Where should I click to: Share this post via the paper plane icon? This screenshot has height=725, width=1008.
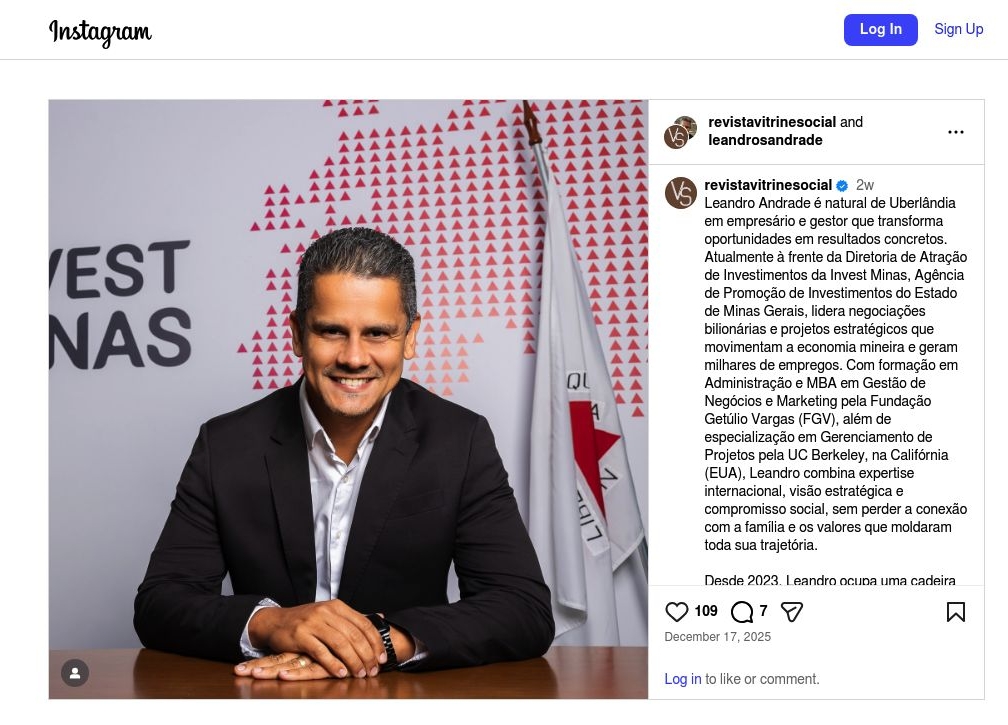pyautogui.click(x=792, y=612)
